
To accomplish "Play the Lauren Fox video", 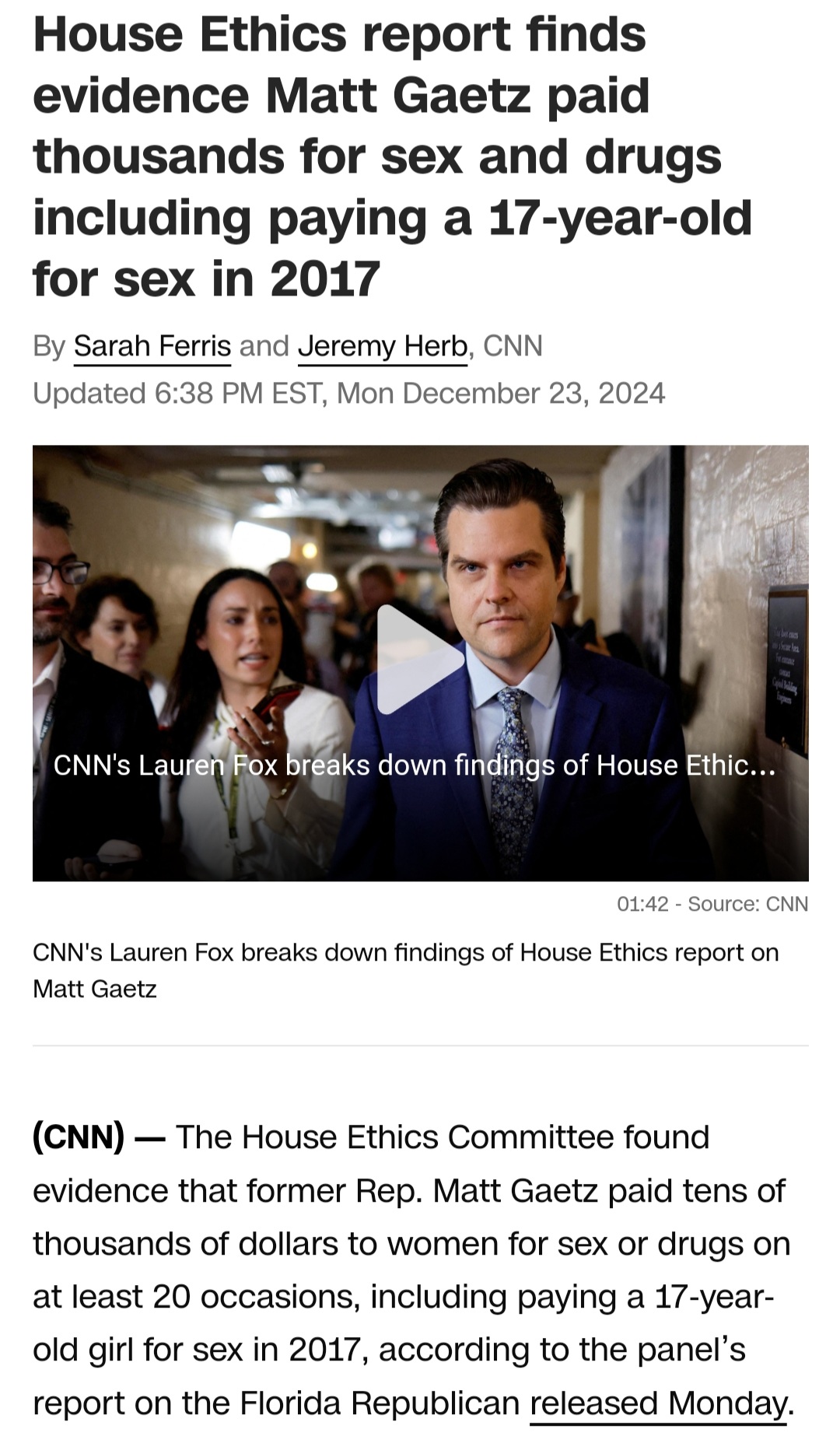I will click(x=420, y=660).
